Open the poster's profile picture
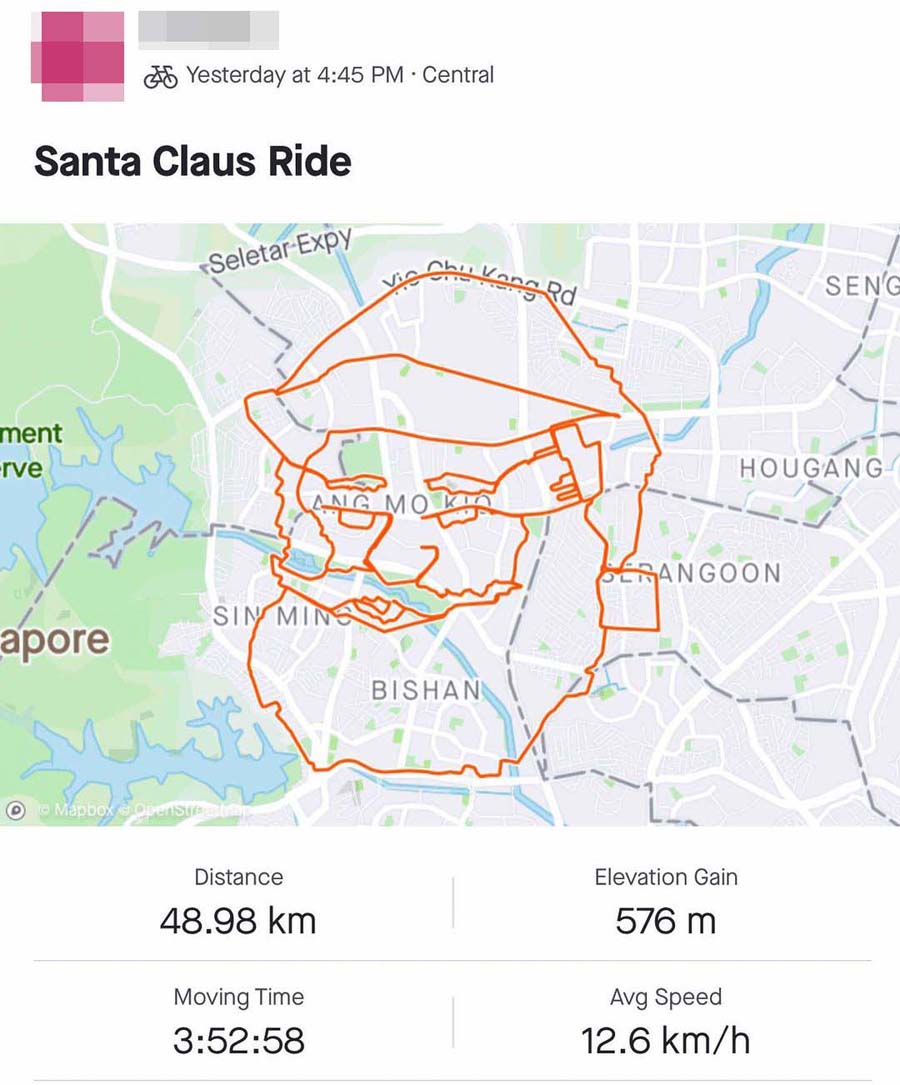Screen dimensions: 900x1085 coord(83,56)
